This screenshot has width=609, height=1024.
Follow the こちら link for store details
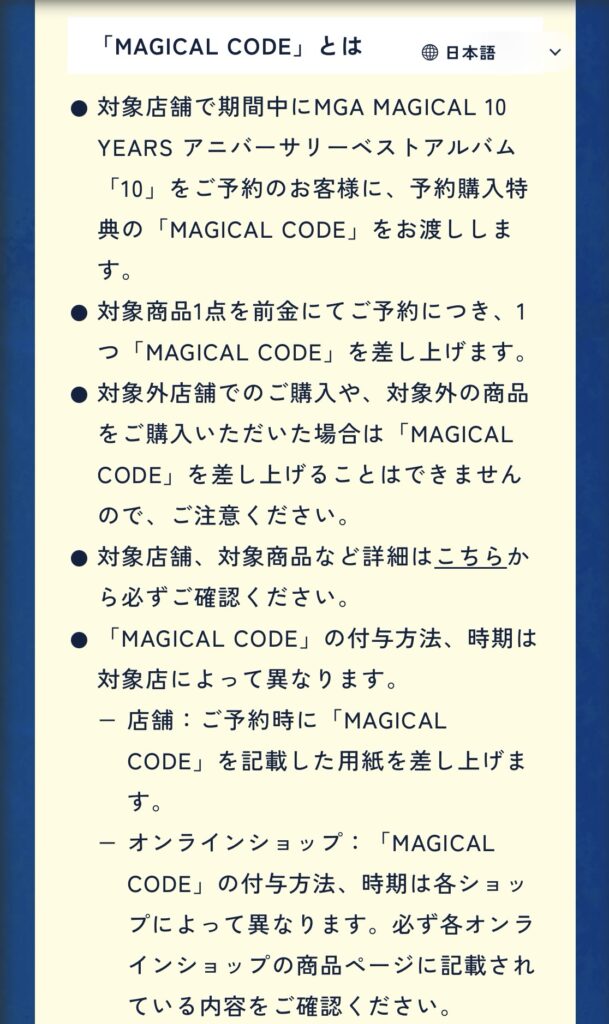(470, 559)
